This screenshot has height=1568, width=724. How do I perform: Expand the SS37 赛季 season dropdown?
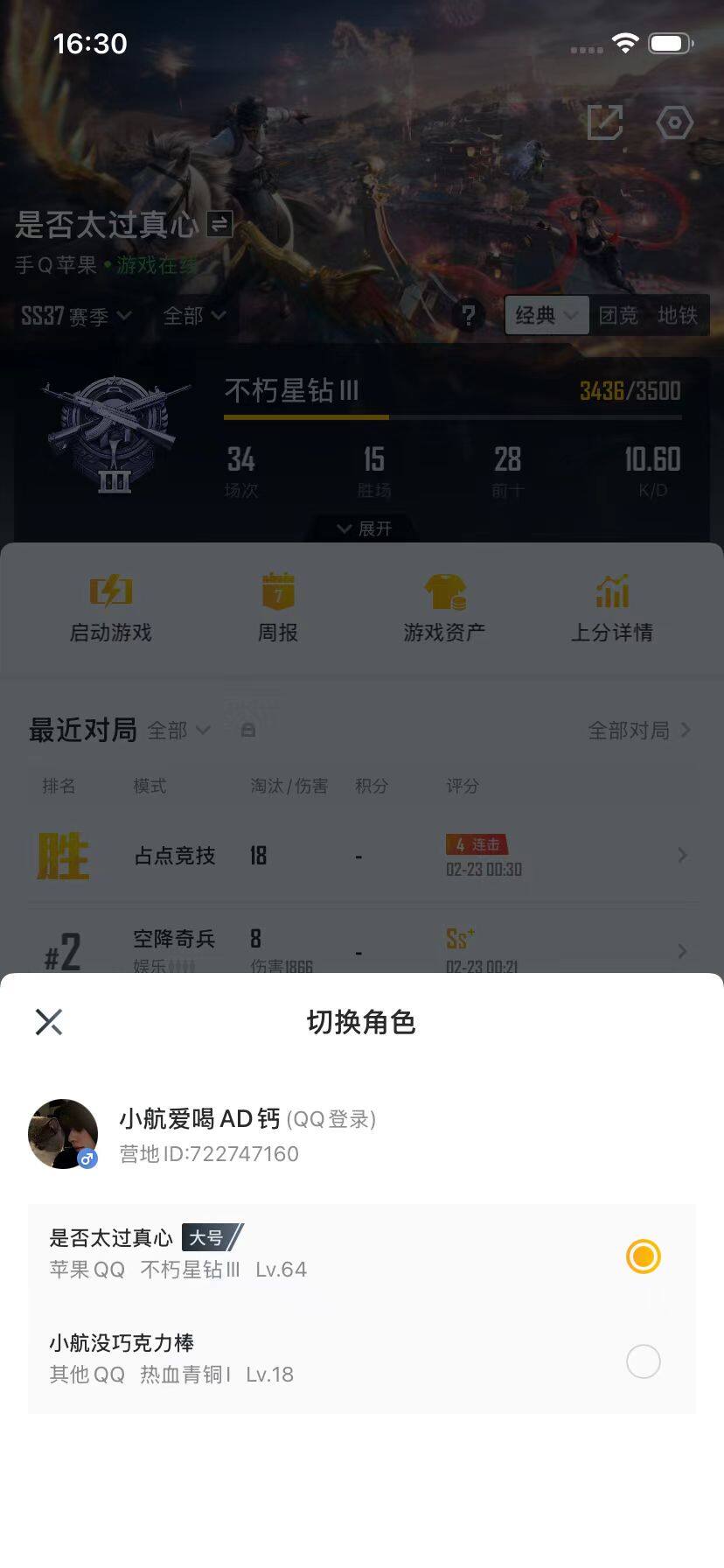pyautogui.click(x=72, y=317)
